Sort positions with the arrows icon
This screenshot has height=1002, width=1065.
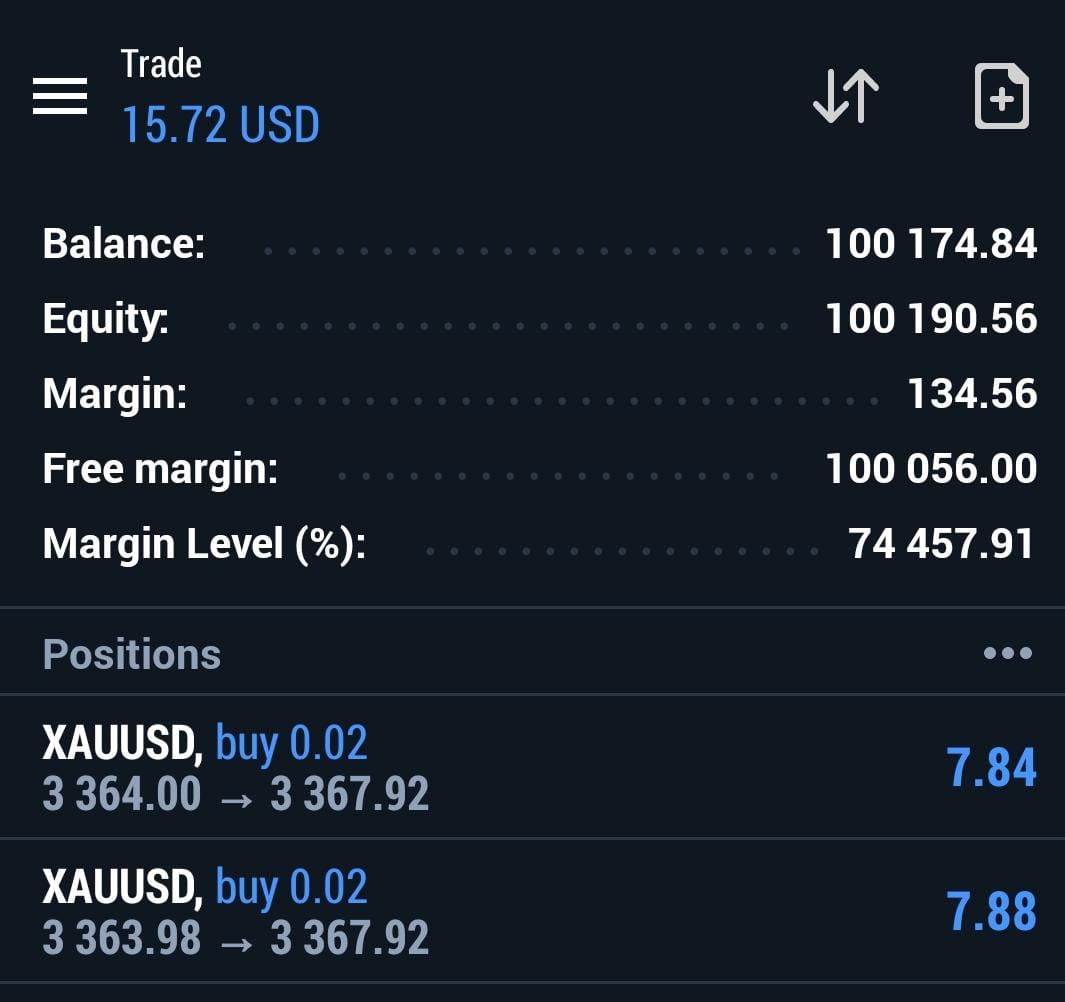point(845,97)
